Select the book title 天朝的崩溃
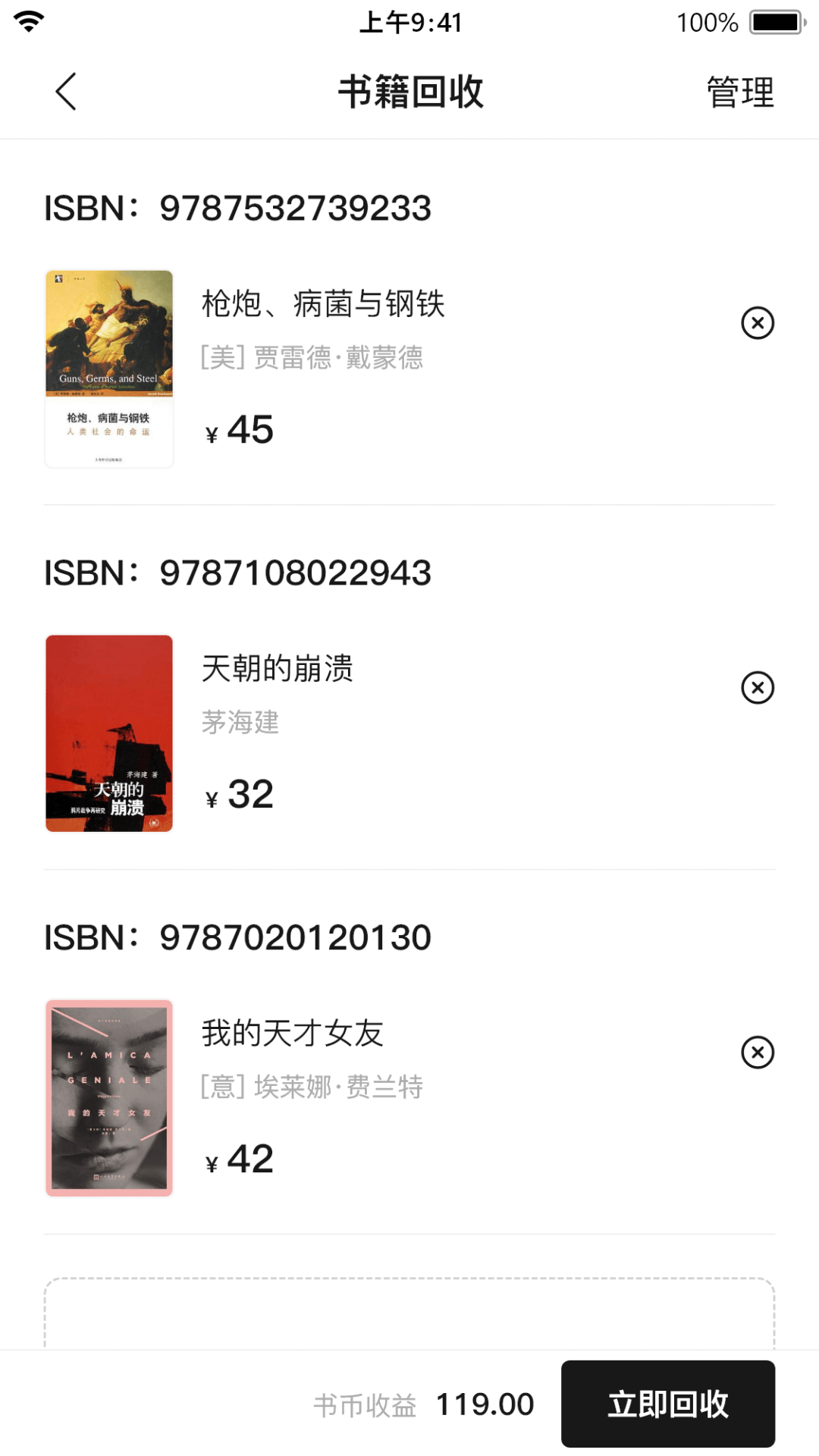819x1456 pixels. pyautogui.click(x=278, y=669)
